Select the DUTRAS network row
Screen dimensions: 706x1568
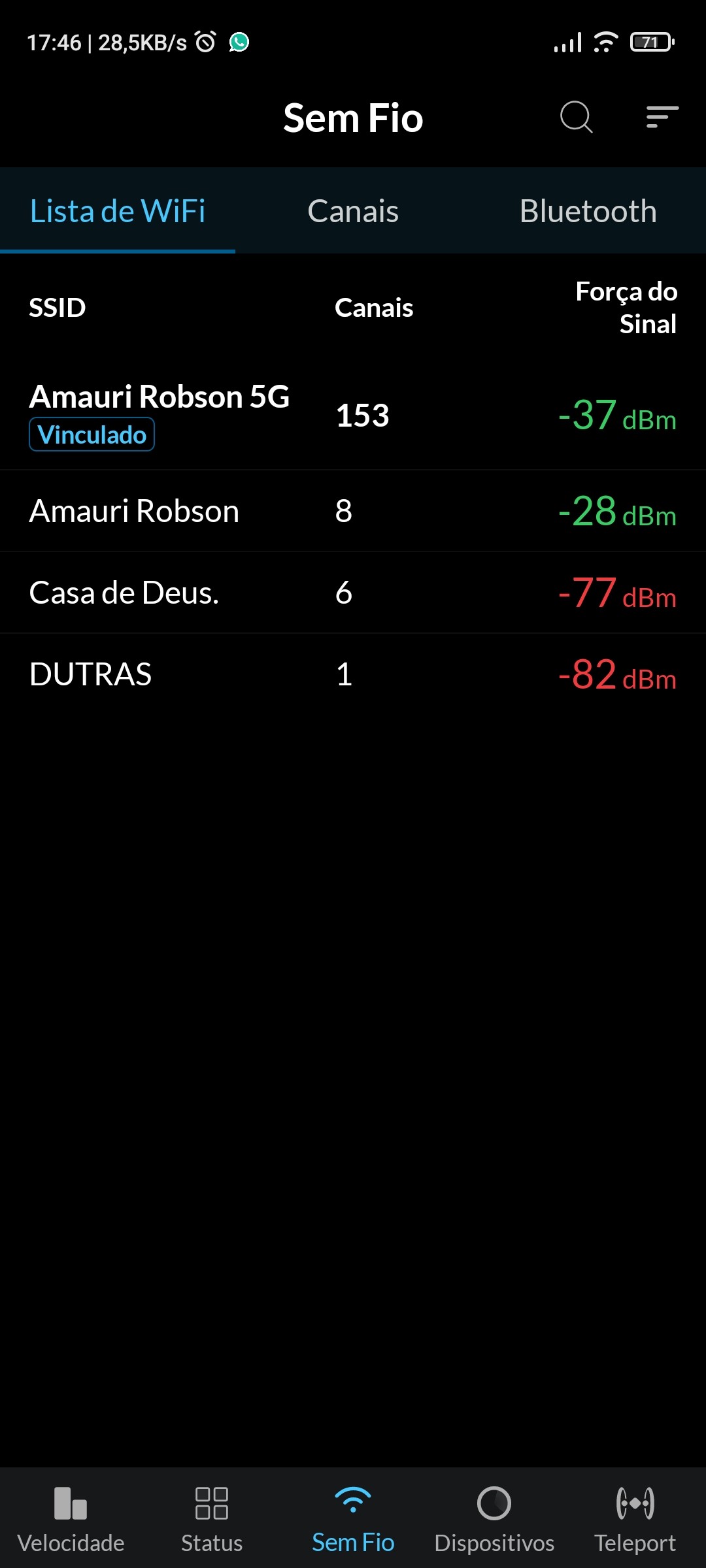[x=353, y=674]
